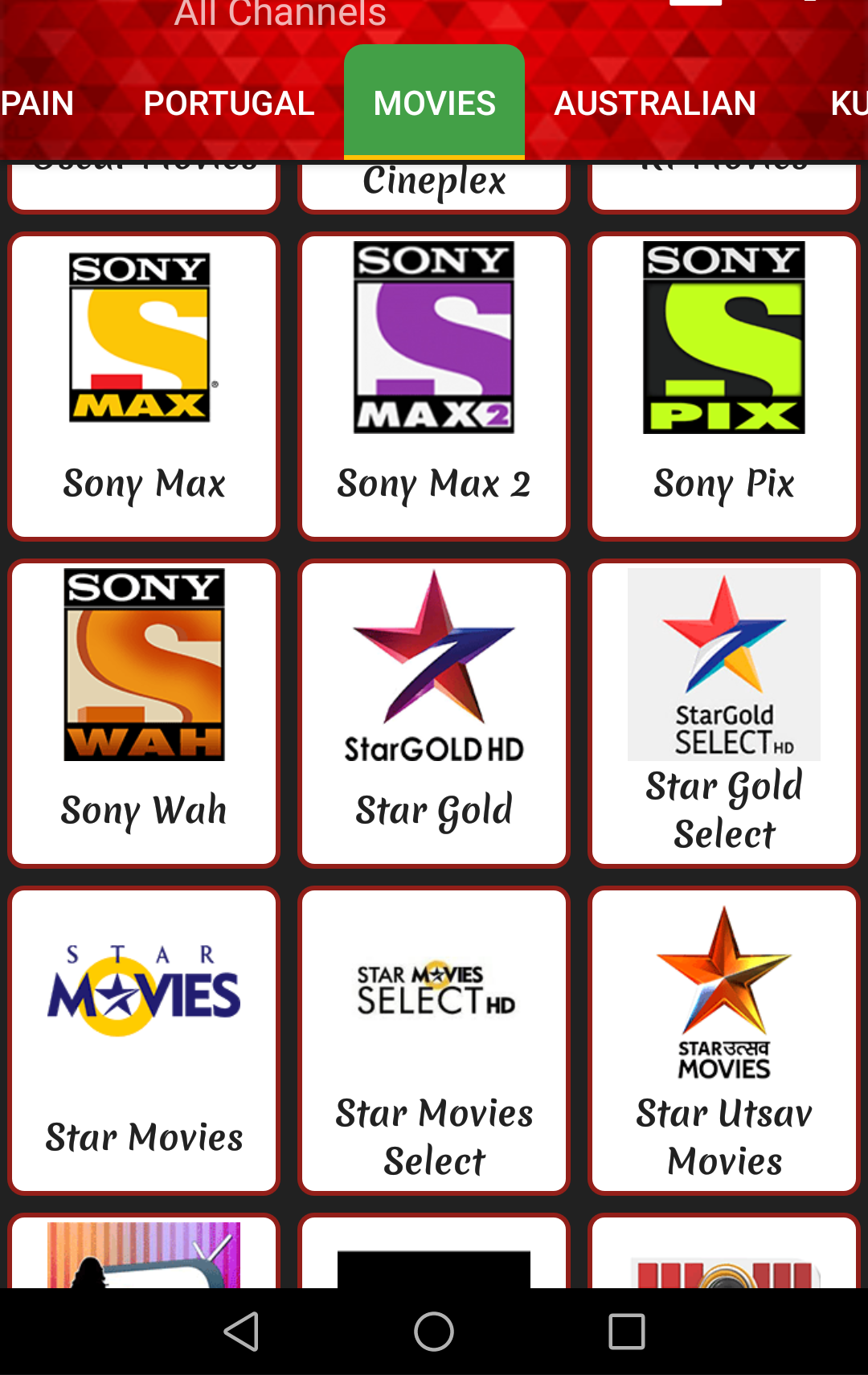Launch the Star Utsav Movies channel
868x1375 pixels.
click(x=724, y=1040)
